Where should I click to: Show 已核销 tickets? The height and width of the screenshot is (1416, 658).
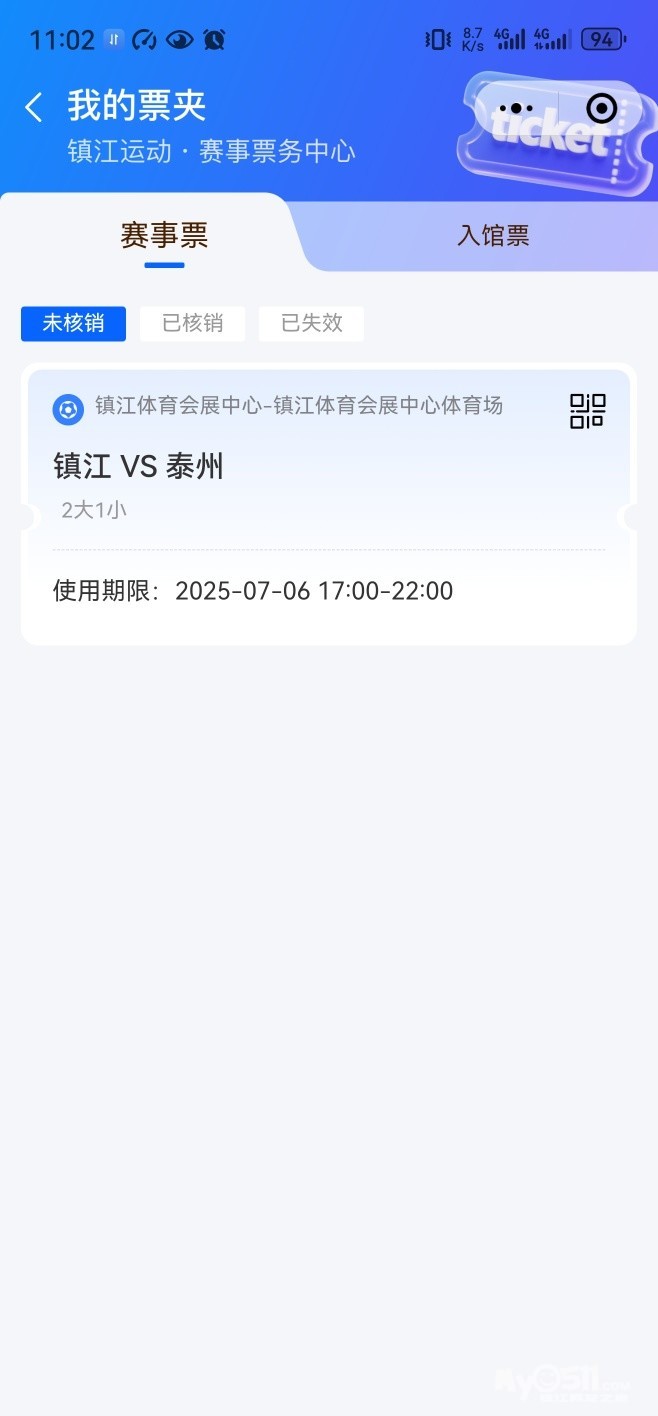[192, 323]
